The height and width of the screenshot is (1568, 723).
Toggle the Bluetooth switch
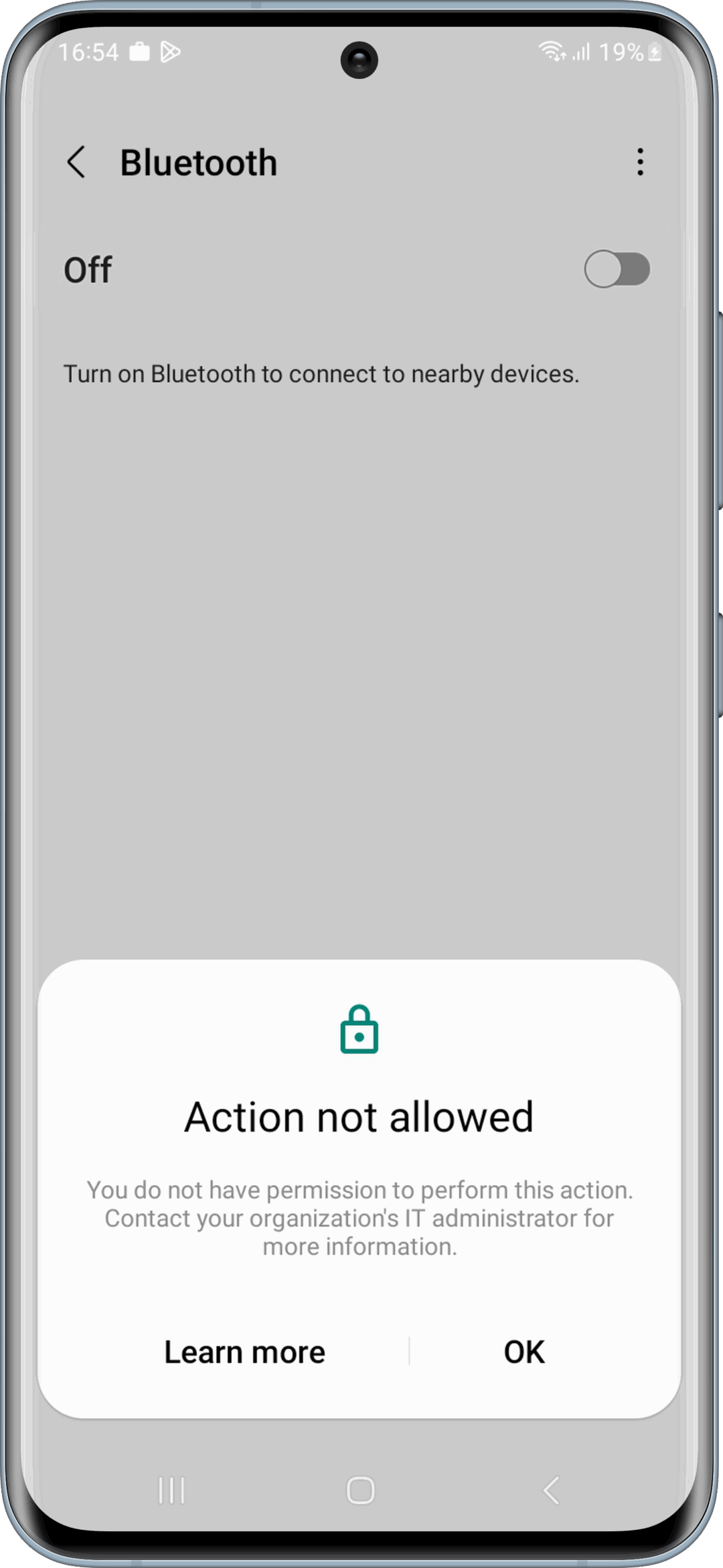pos(616,269)
